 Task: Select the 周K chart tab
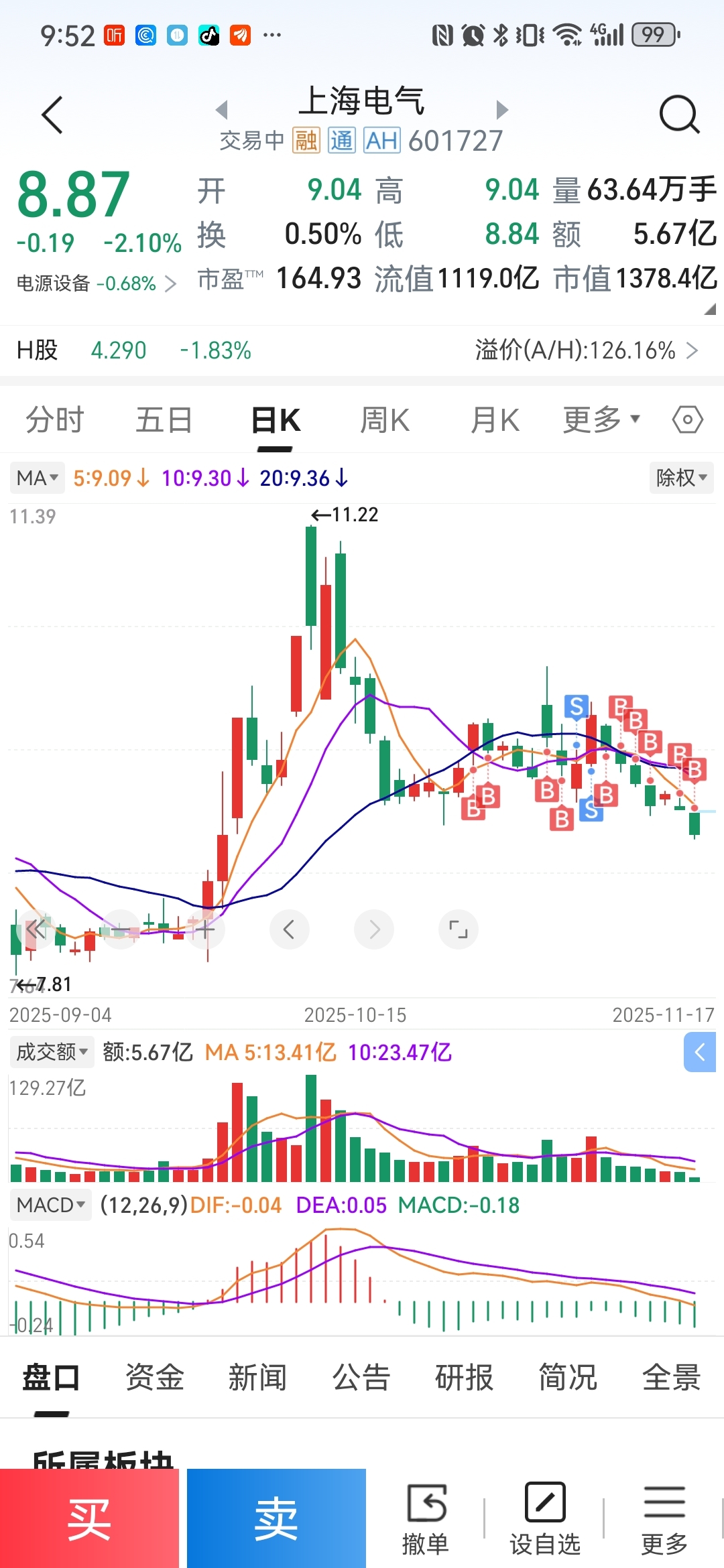coord(385,421)
